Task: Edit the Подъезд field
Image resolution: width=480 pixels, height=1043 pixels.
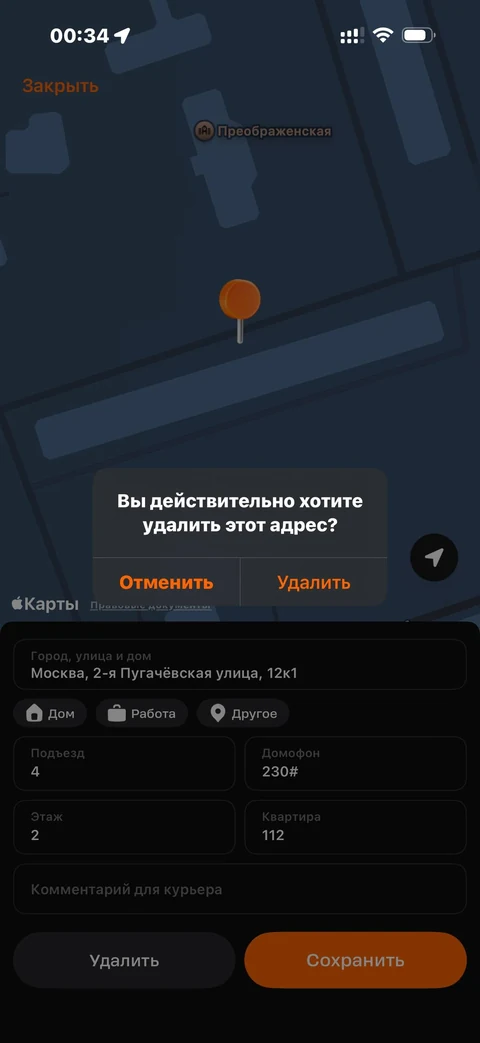Action: pos(124,763)
